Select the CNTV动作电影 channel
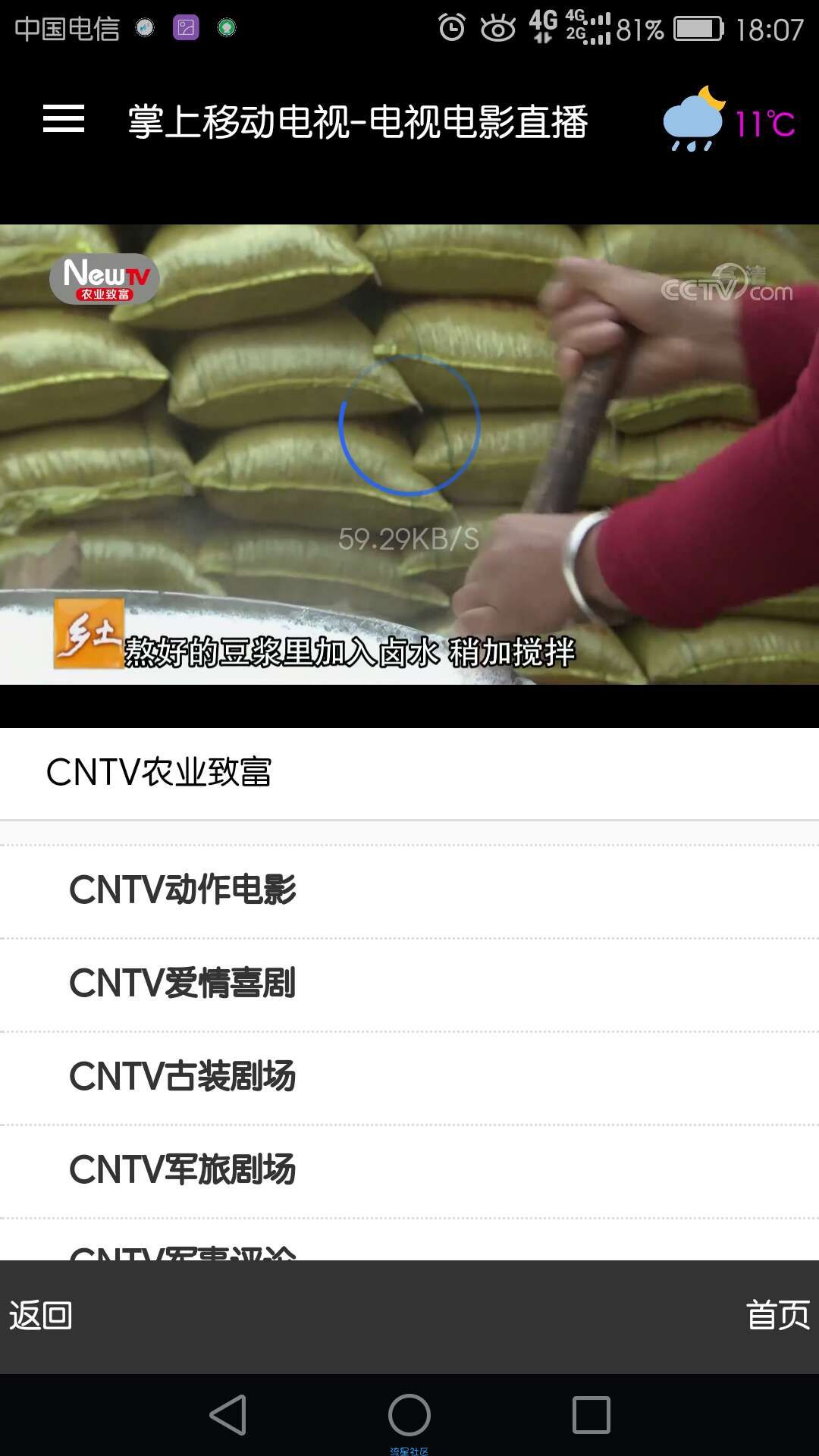This screenshot has width=819, height=1456. pyautogui.click(x=182, y=890)
